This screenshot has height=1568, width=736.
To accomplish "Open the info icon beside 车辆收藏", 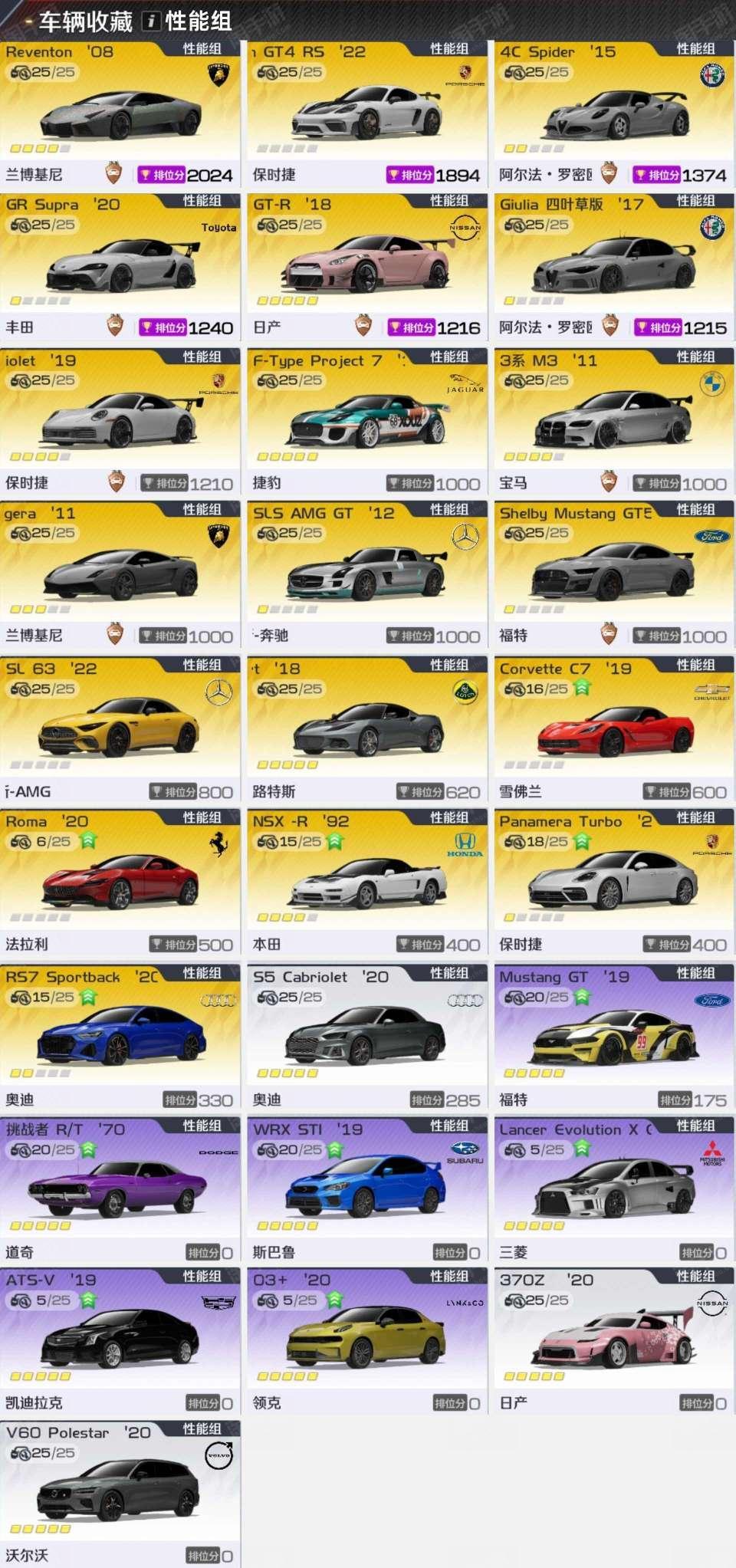I will click(x=152, y=21).
